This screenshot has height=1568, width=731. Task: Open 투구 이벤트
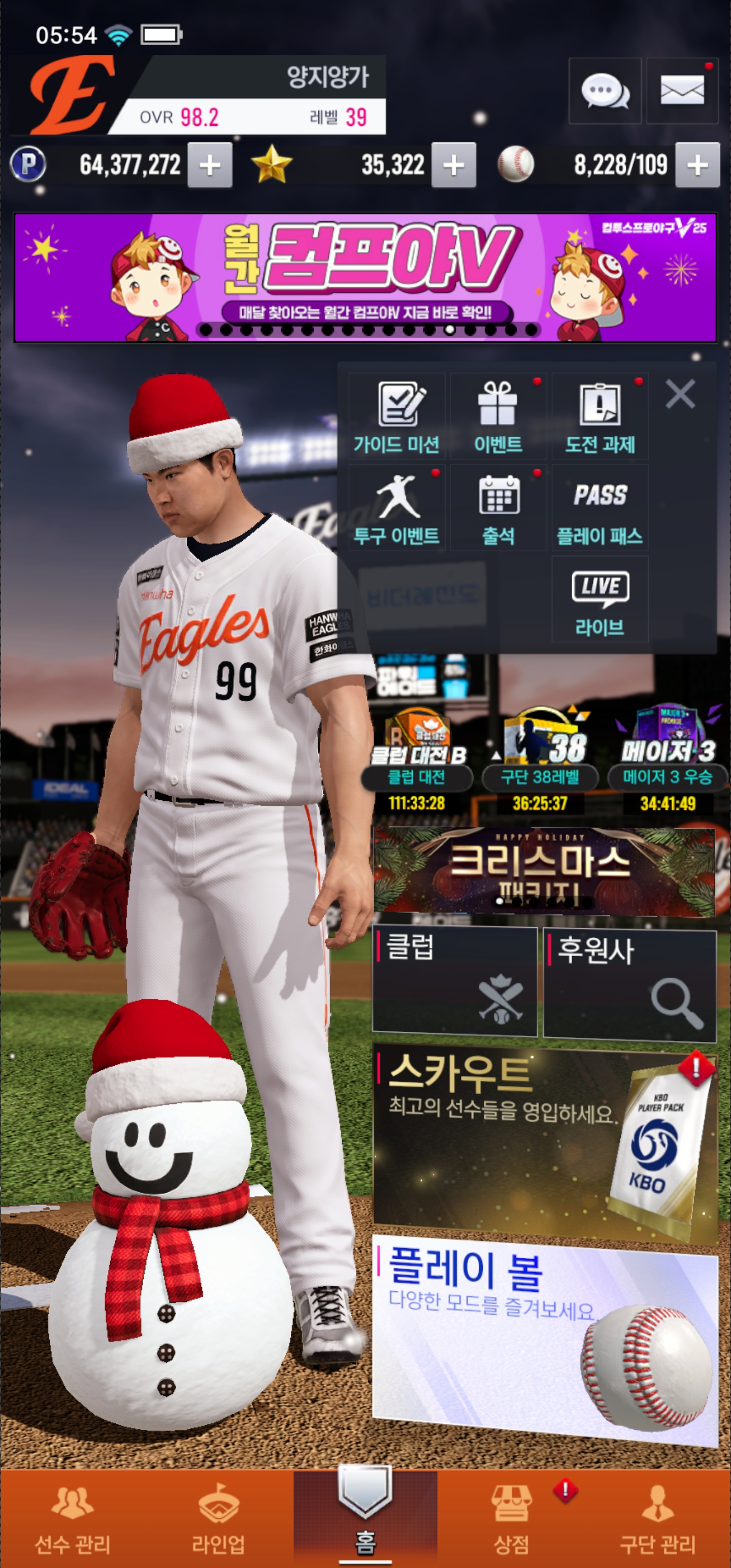397,508
